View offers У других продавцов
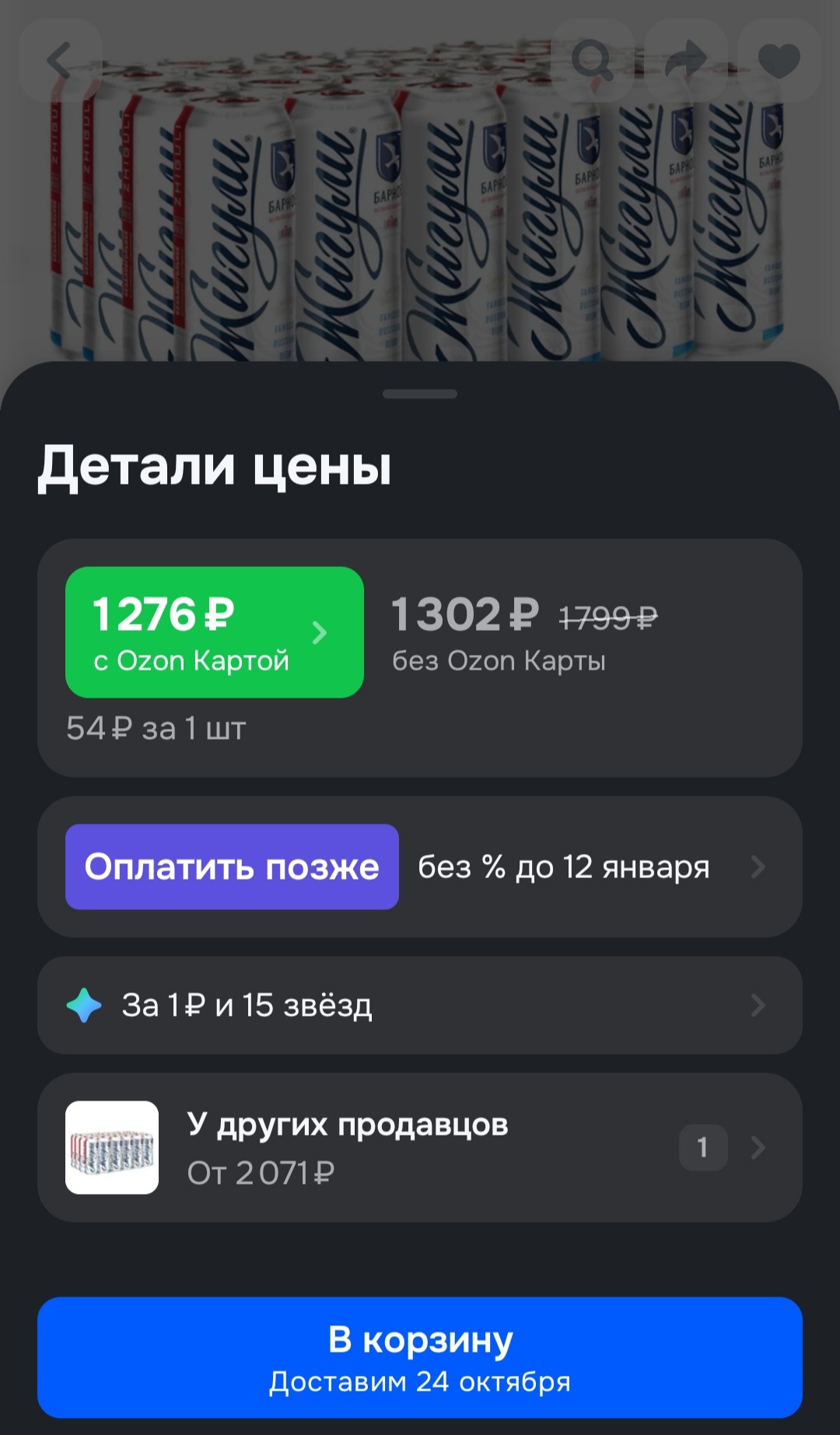This screenshot has height=1435, width=840. 419,1147
